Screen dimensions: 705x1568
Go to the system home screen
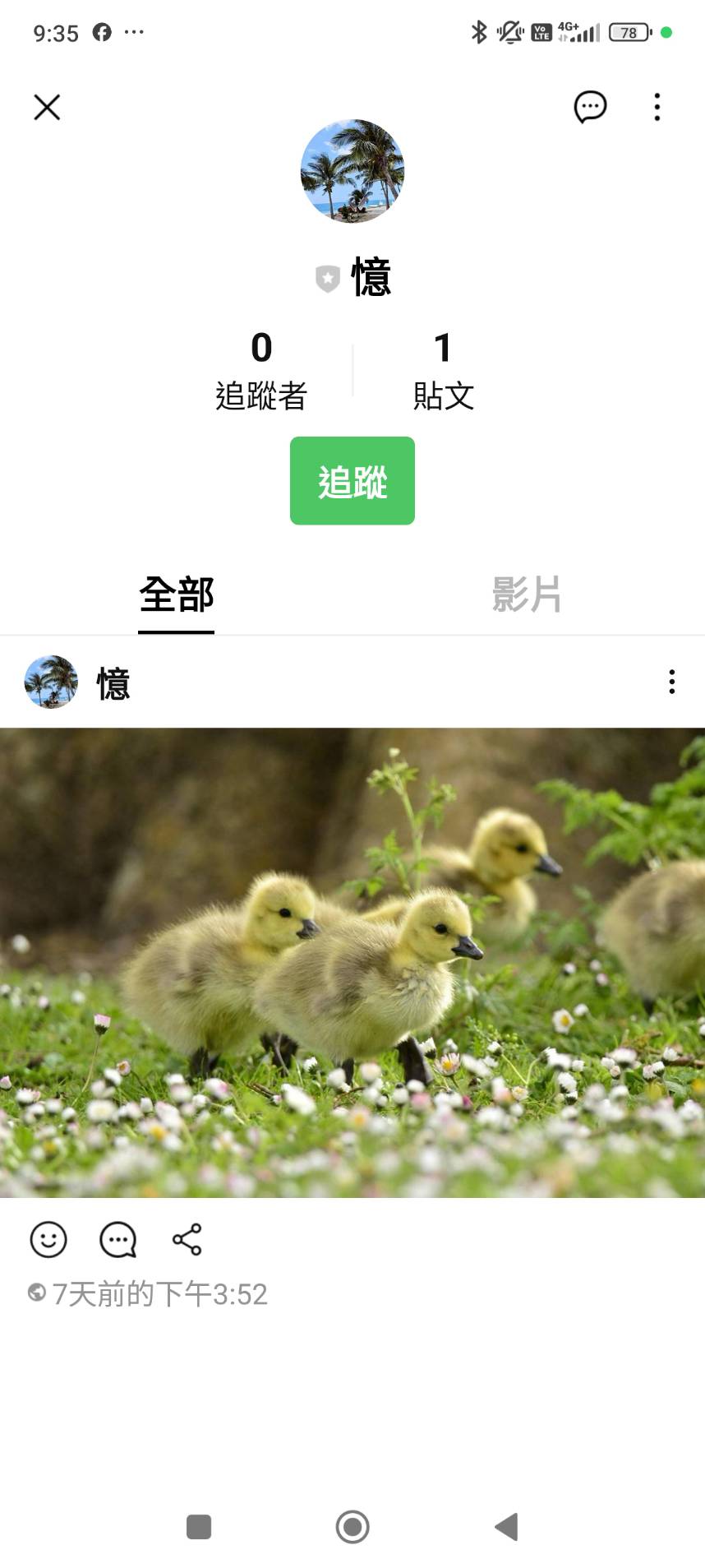[352, 1527]
